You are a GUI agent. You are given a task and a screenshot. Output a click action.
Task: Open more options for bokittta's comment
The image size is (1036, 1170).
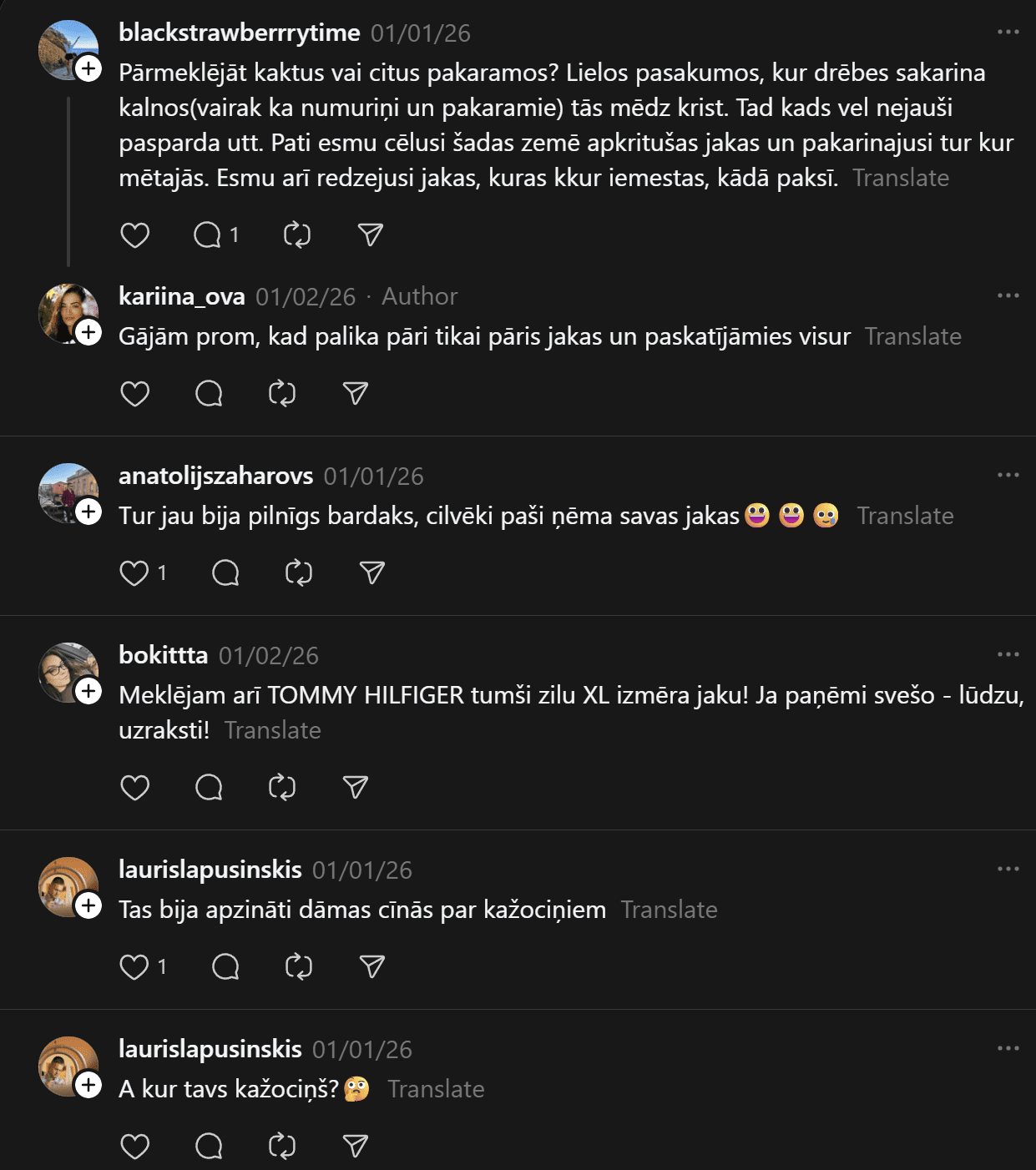pos(1008,654)
